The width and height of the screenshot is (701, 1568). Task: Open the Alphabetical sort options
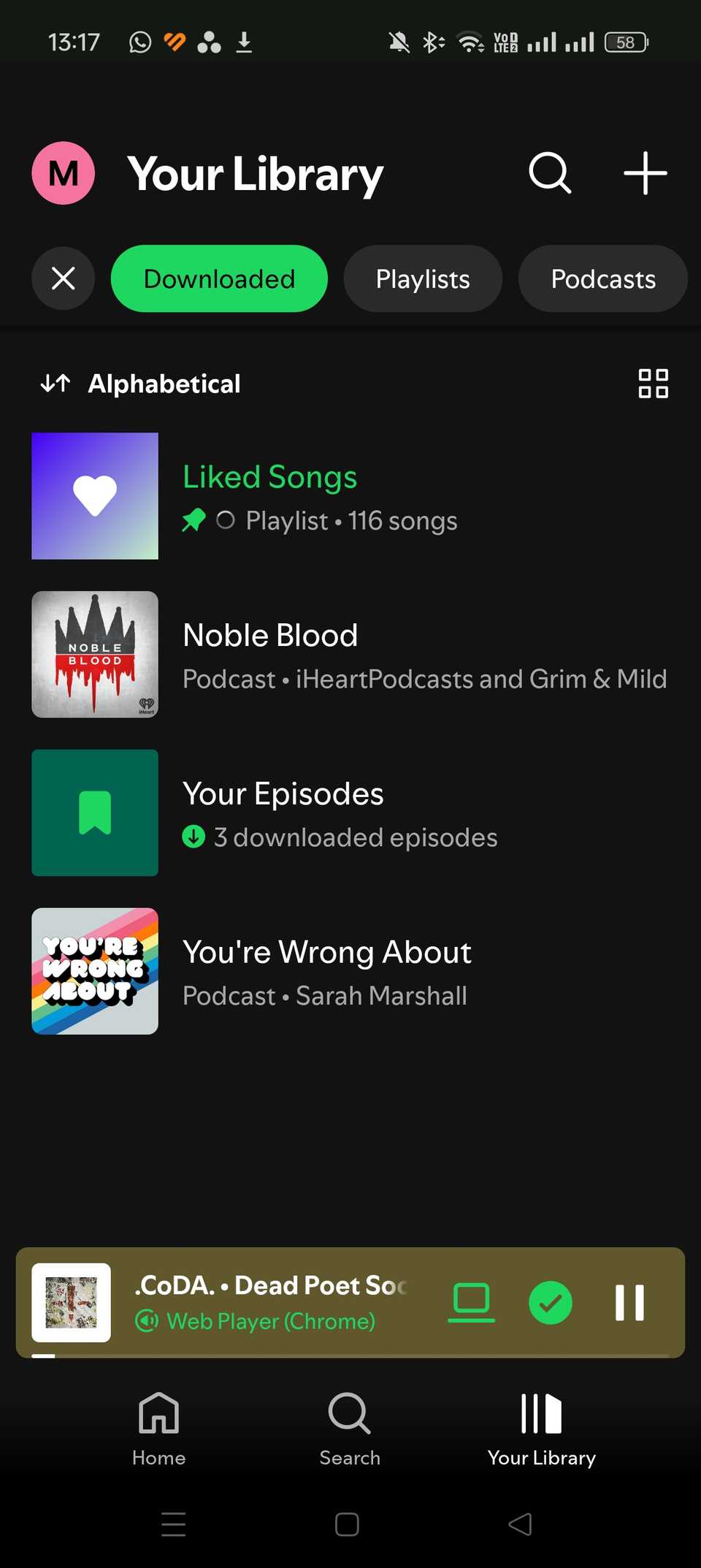tap(164, 384)
